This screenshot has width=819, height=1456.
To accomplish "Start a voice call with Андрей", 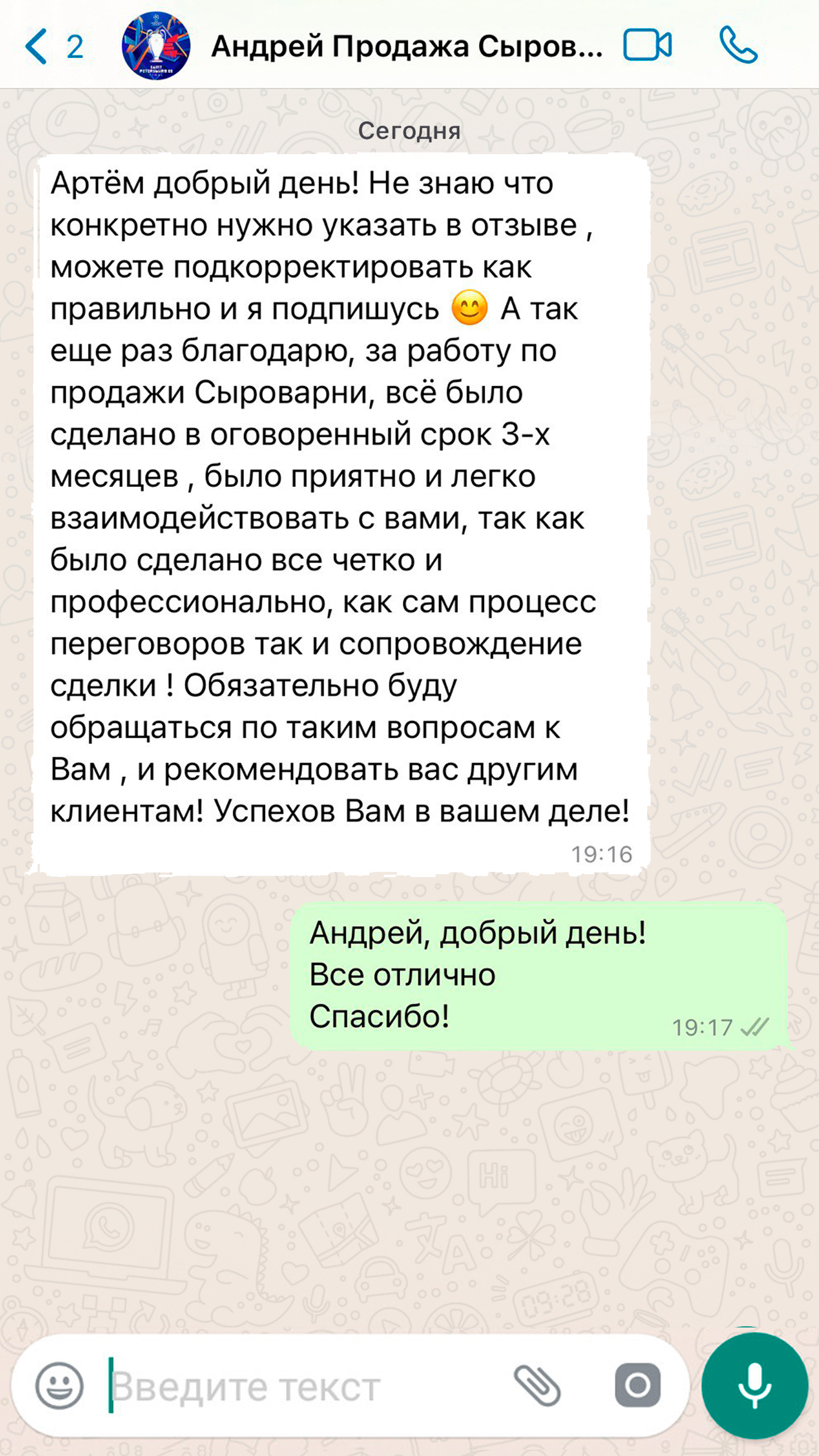I will [738, 45].
